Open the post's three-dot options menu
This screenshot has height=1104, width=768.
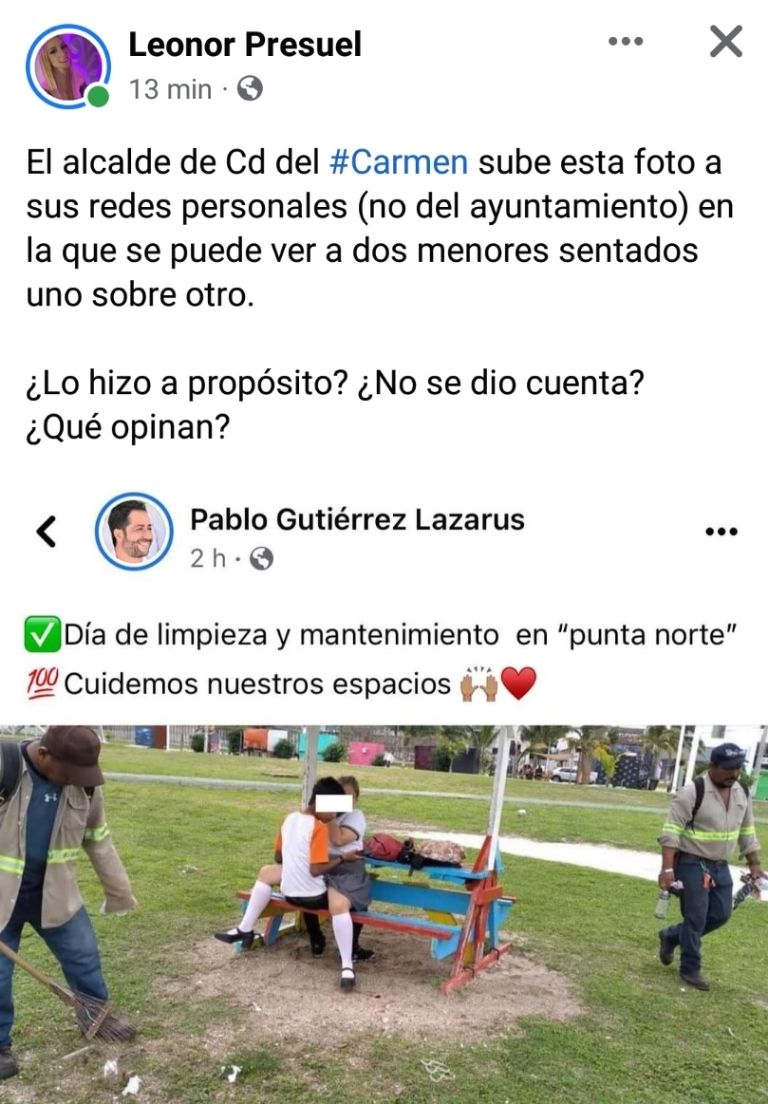click(x=626, y=41)
